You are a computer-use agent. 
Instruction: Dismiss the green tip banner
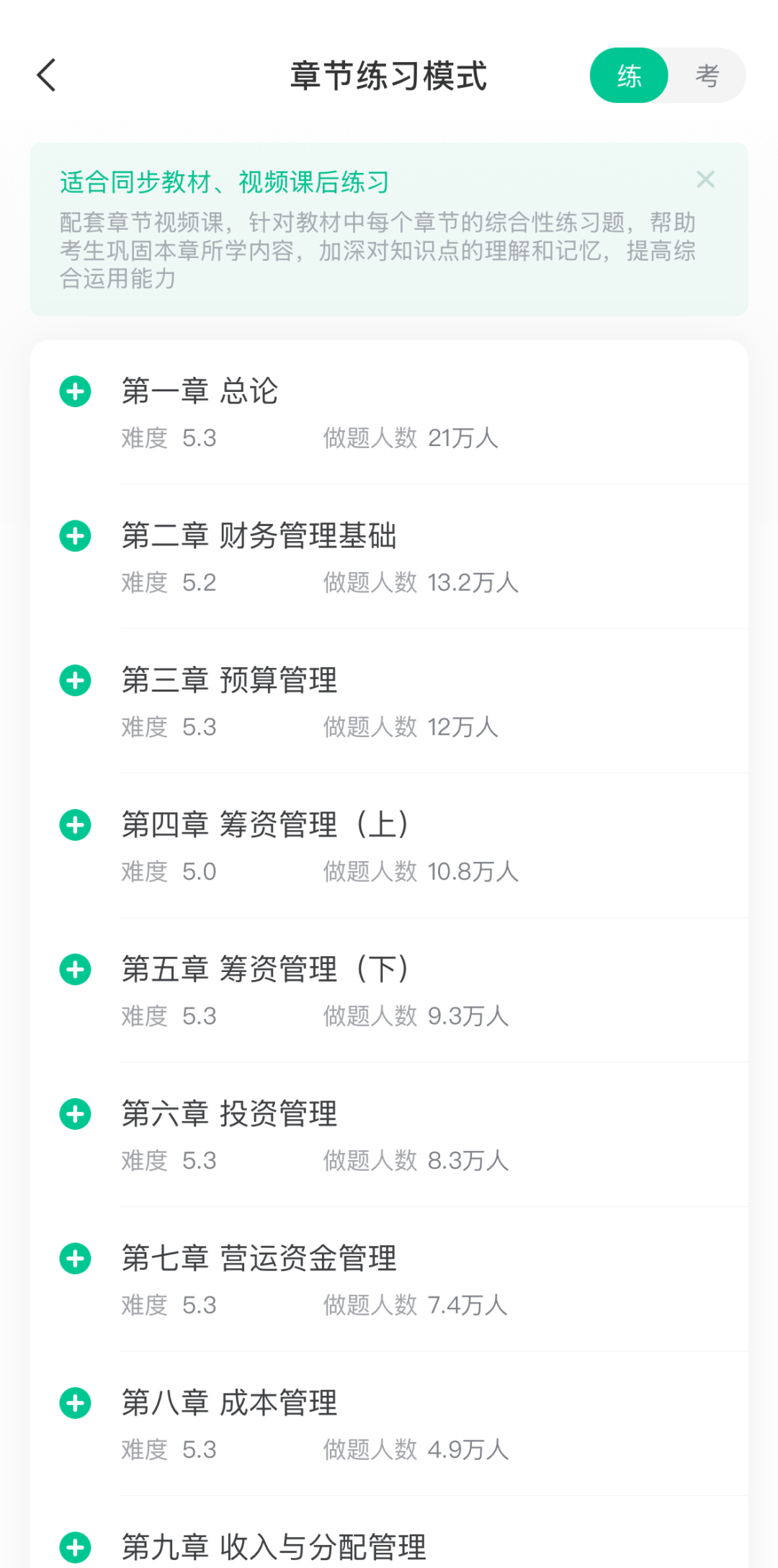tap(705, 179)
